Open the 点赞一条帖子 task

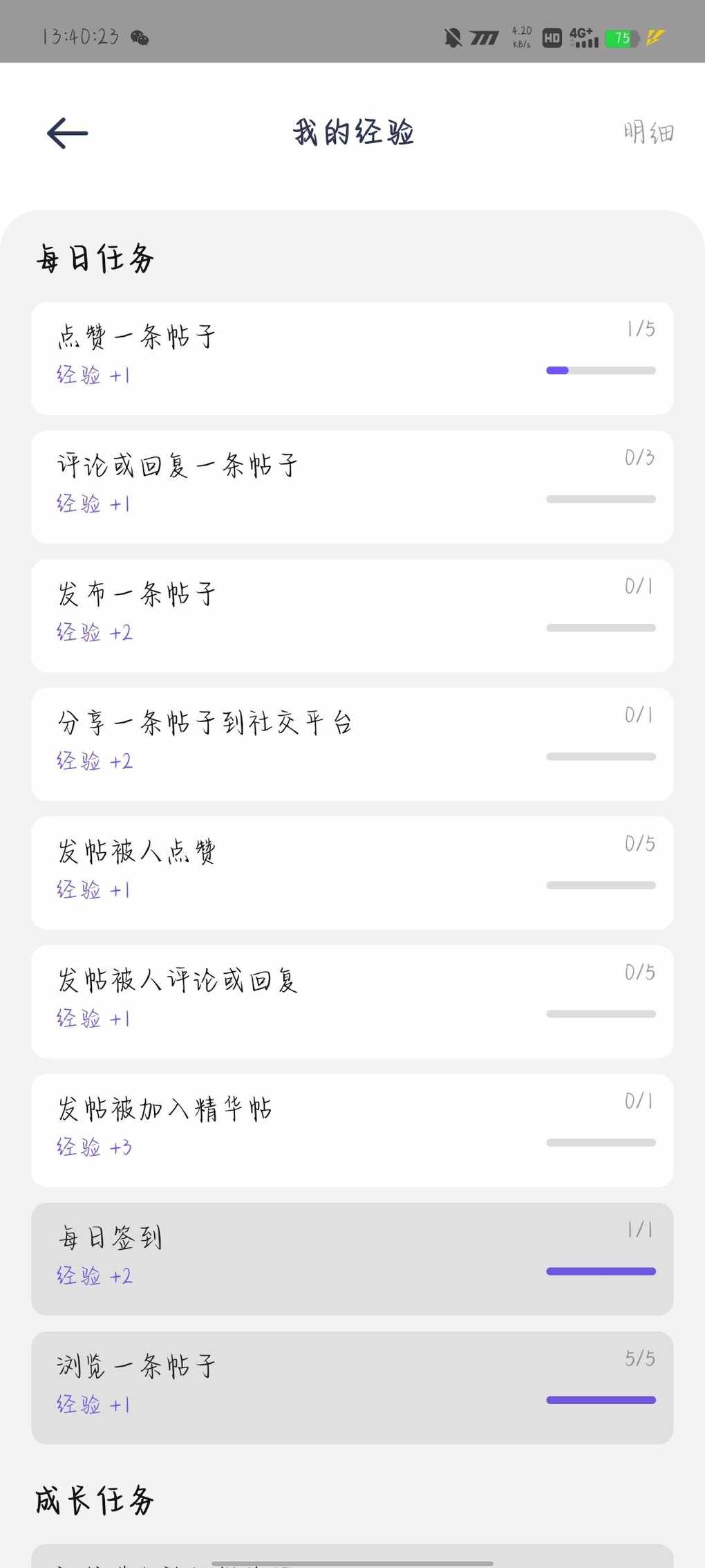coord(352,358)
